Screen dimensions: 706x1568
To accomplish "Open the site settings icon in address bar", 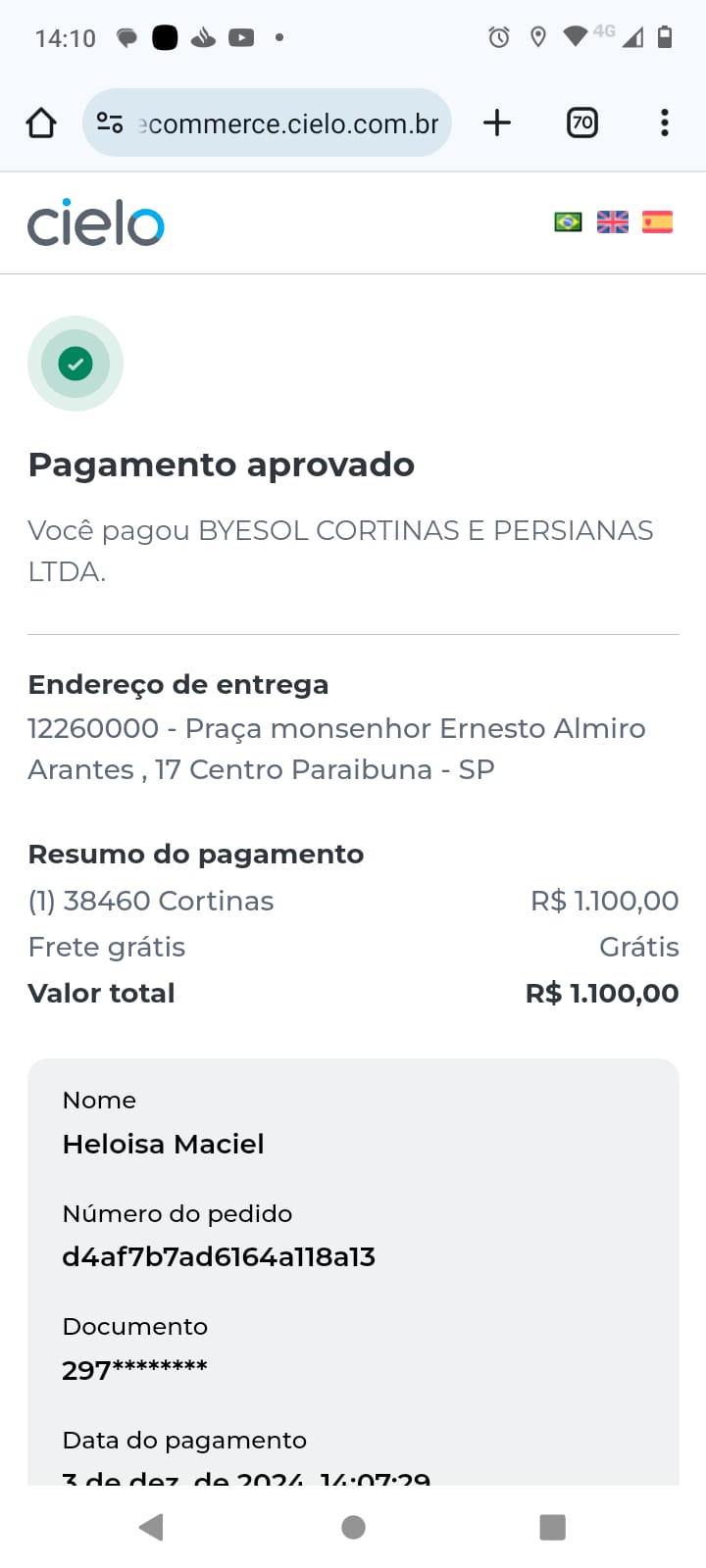I will pyautogui.click(x=110, y=122).
